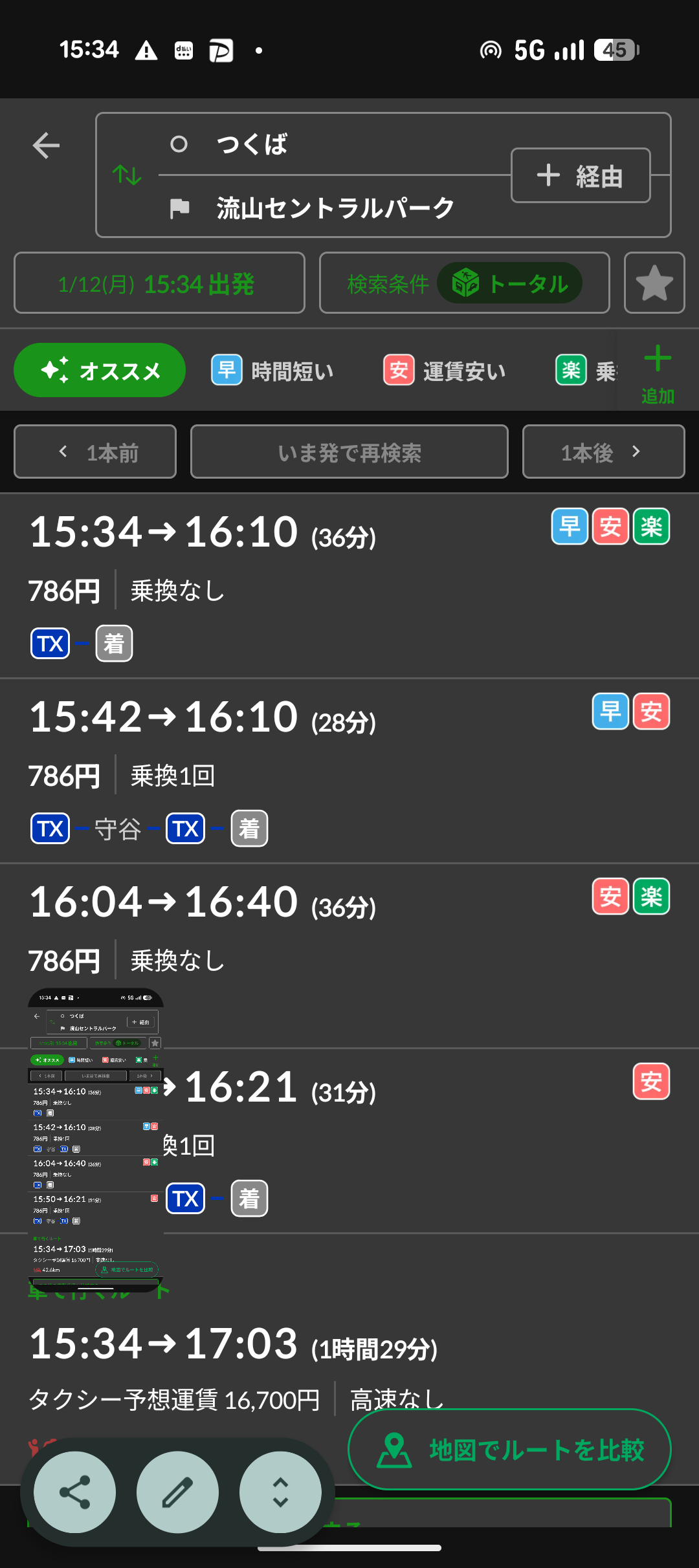Image resolution: width=699 pixels, height=1568 pixels.
Task: Tap 地図でルートを比較 to compare routes
Action: point(509,1450)
